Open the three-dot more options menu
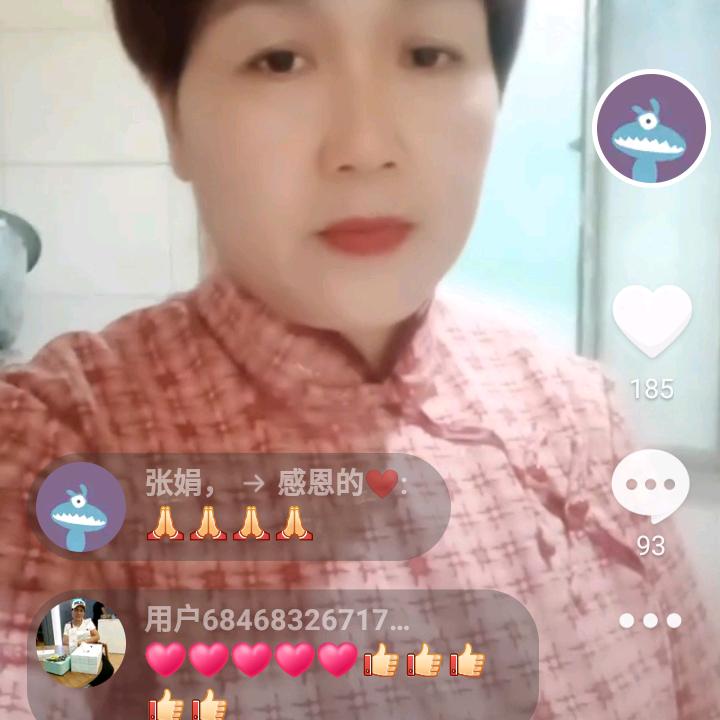The height and width of the screenshot is (720, 720). click(650, 620)
